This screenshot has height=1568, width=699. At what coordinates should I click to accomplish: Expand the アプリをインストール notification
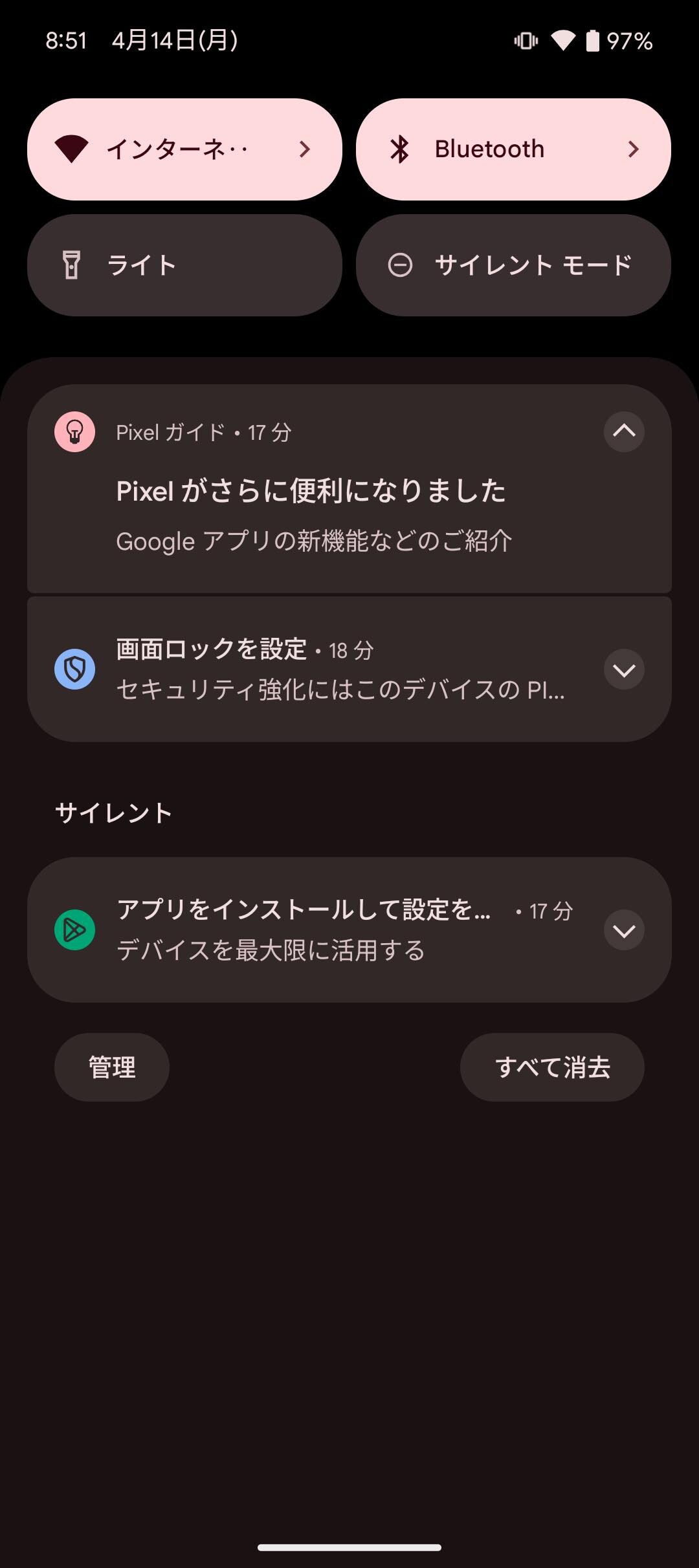[623, 931]
